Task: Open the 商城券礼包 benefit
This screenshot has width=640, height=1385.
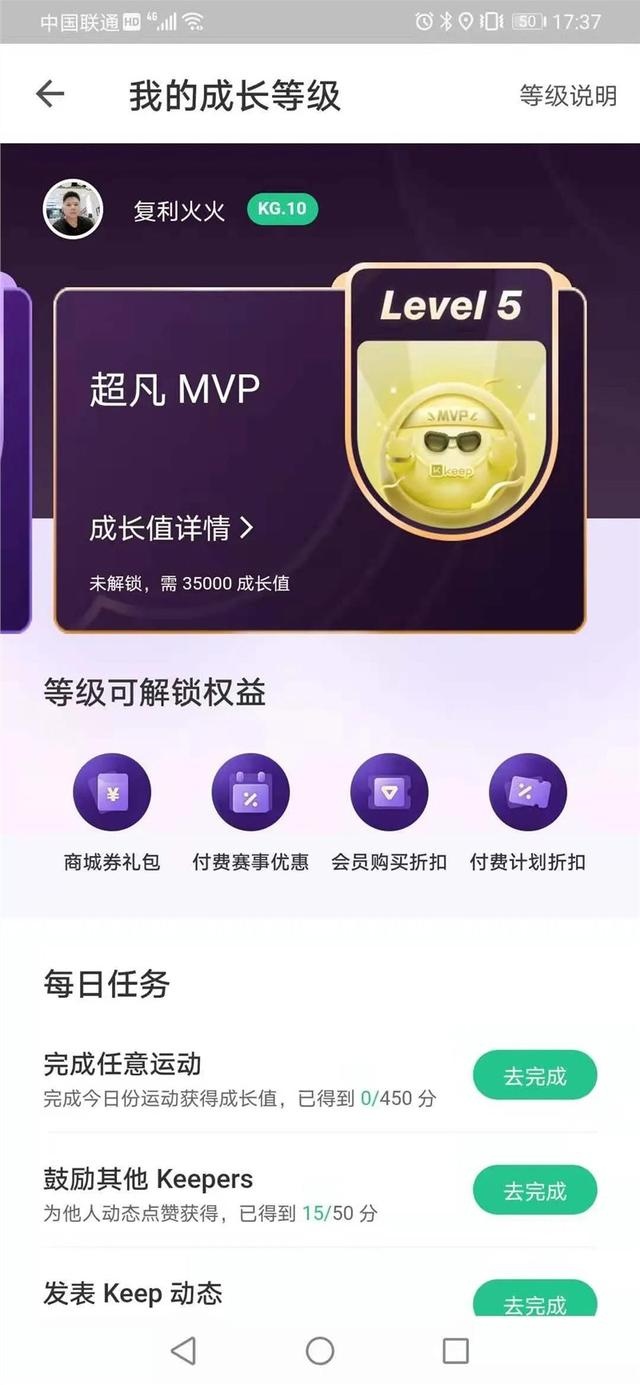Action: [112, 793]
